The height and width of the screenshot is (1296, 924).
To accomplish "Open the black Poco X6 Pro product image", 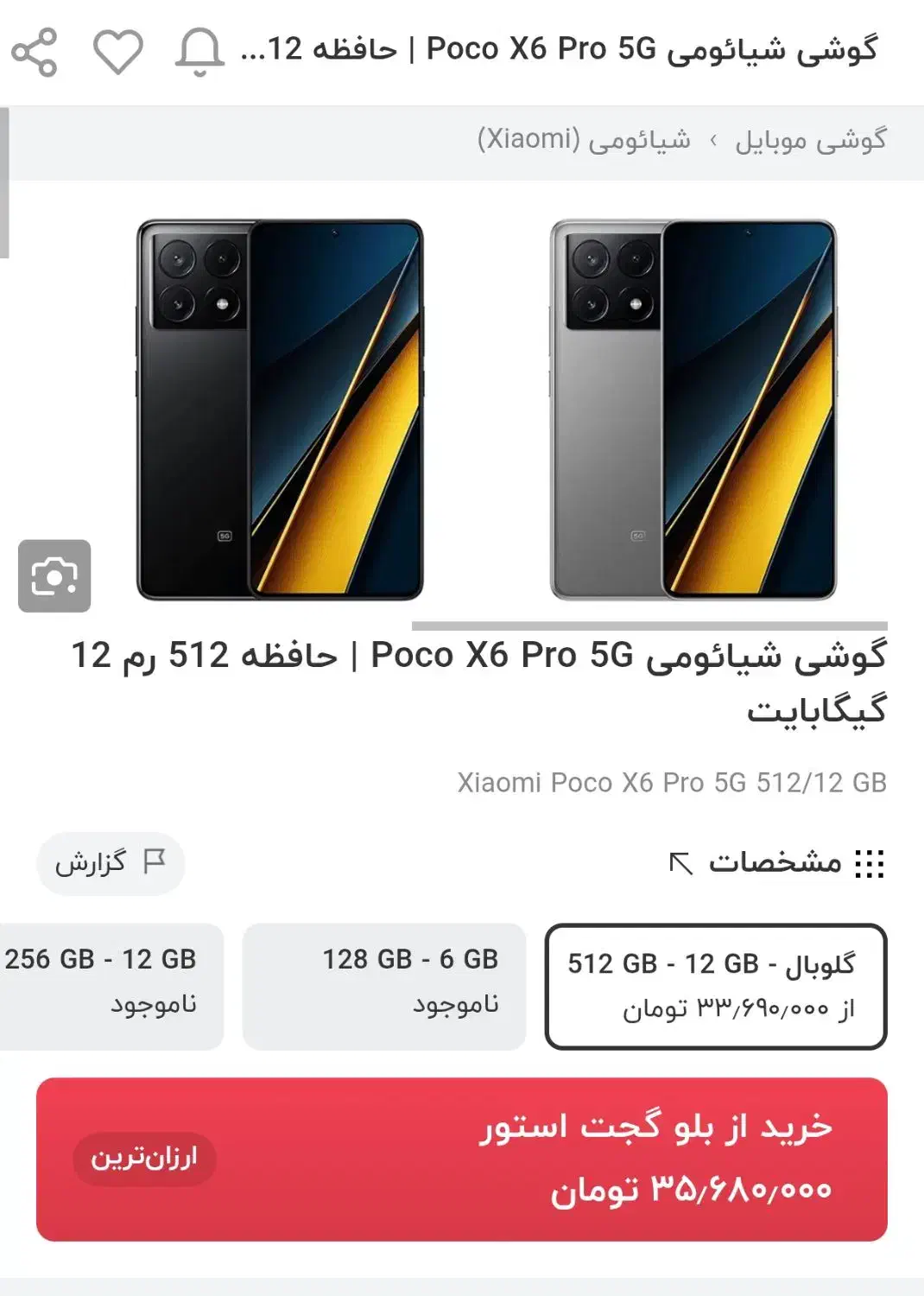I will tap(280, 410).
